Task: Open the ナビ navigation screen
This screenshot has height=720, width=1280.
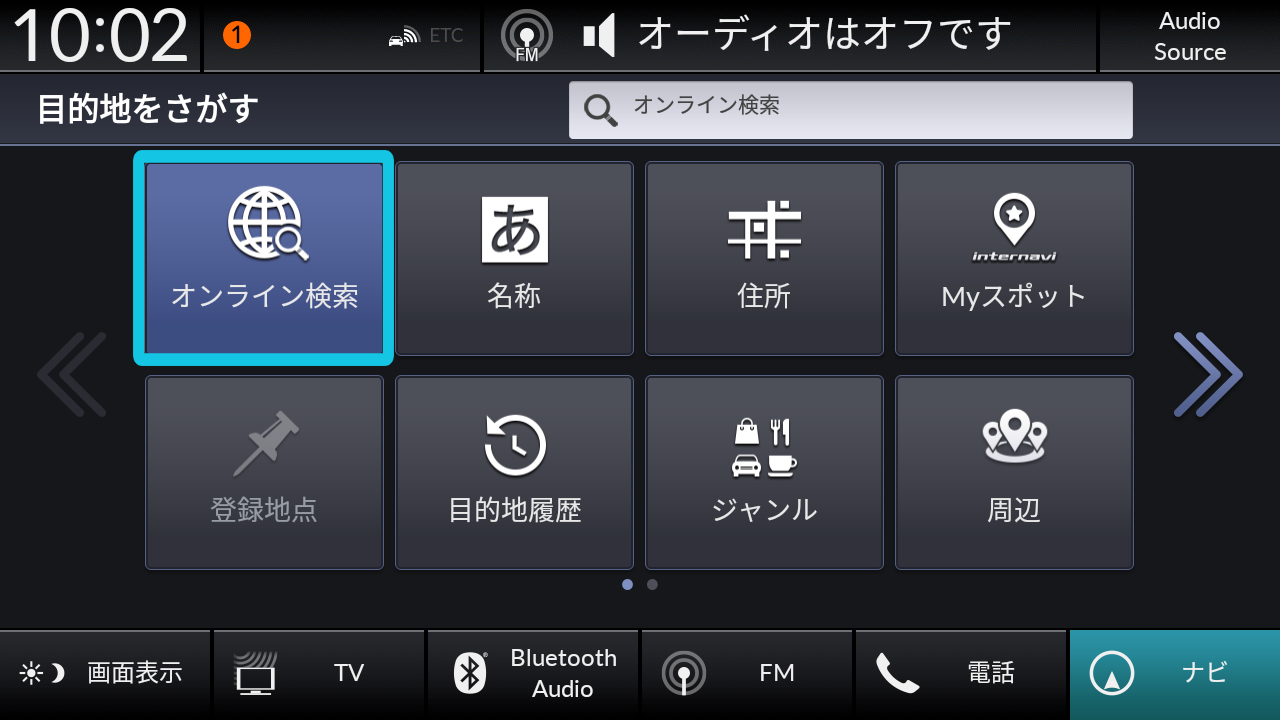Action: point(1175,673)
